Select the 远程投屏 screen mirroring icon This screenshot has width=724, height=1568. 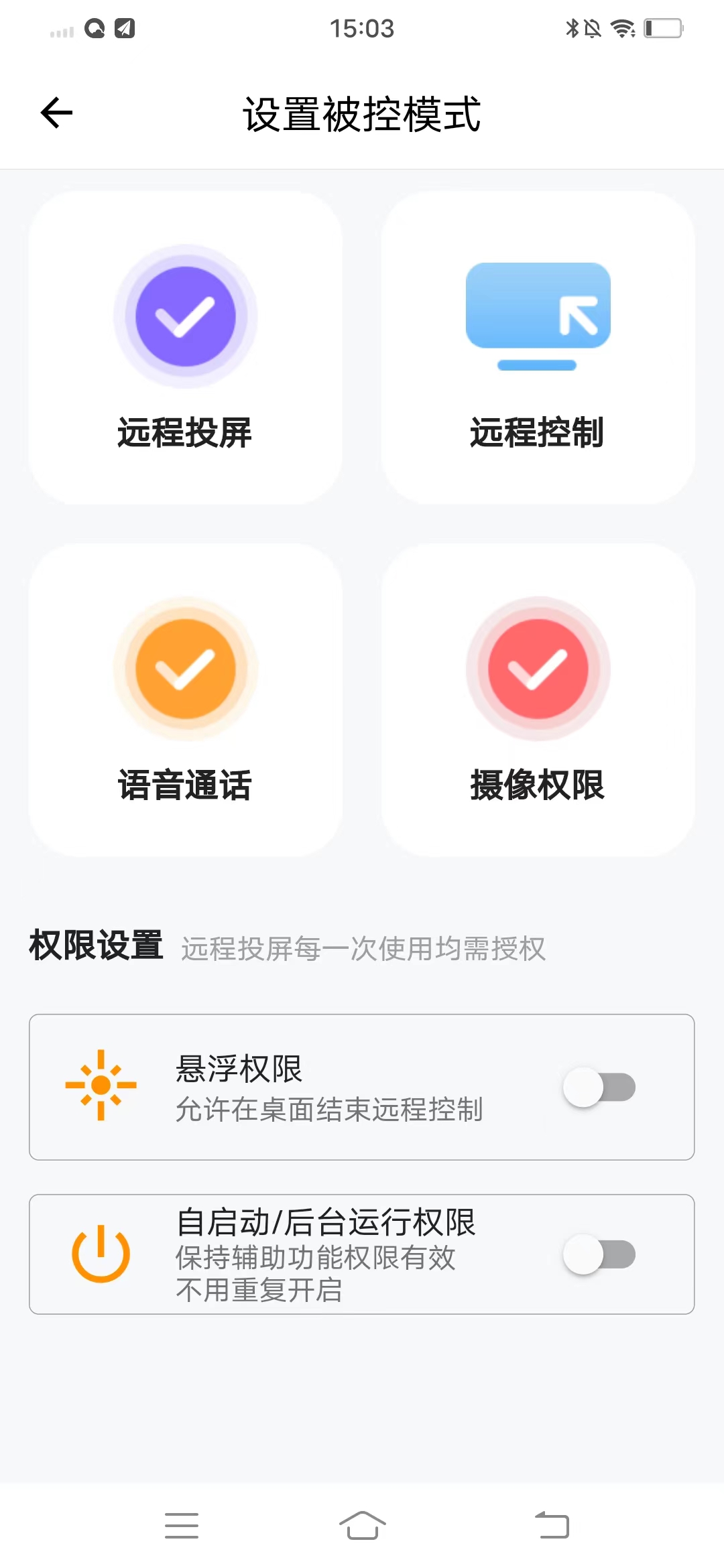click(x=184, y=317)
